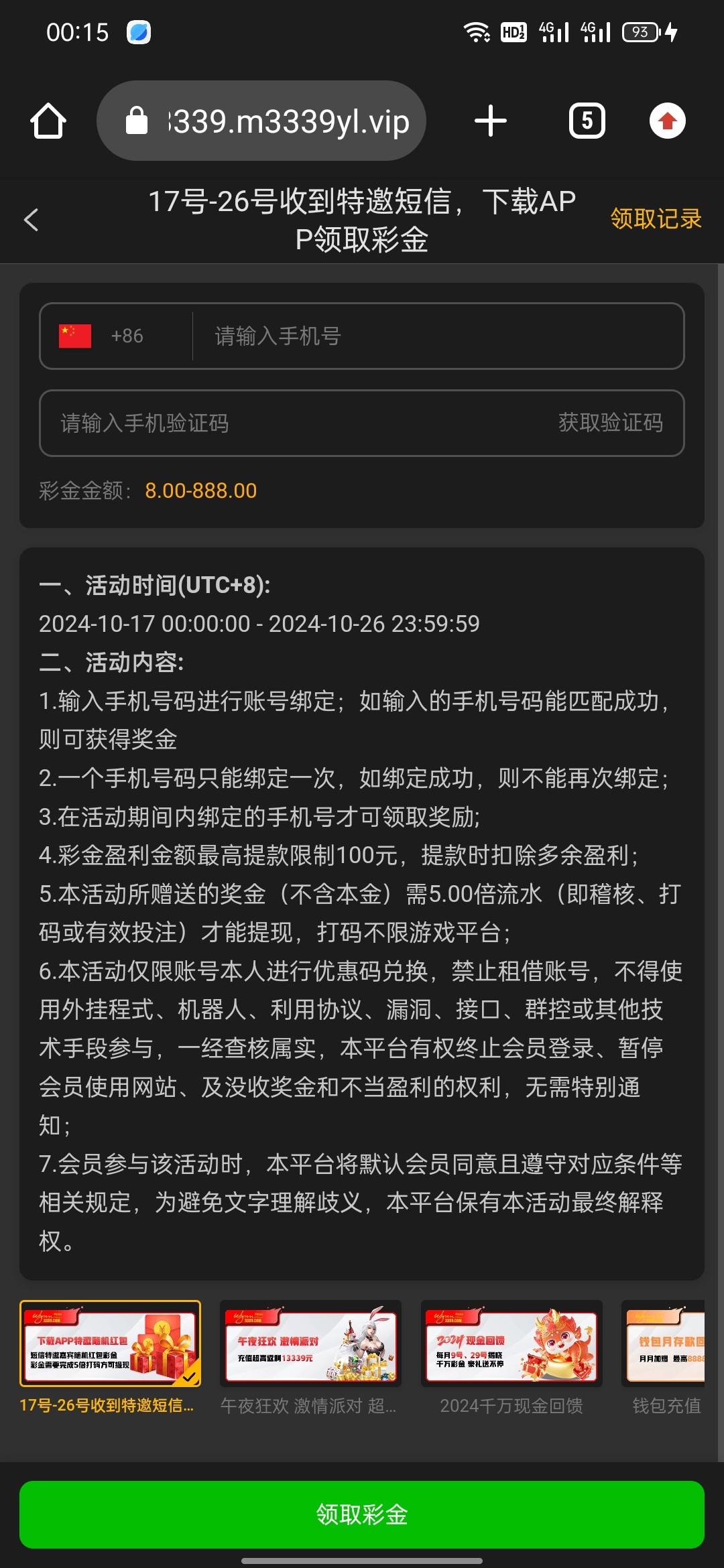Go to browser home page

click(x=48, y=121)
